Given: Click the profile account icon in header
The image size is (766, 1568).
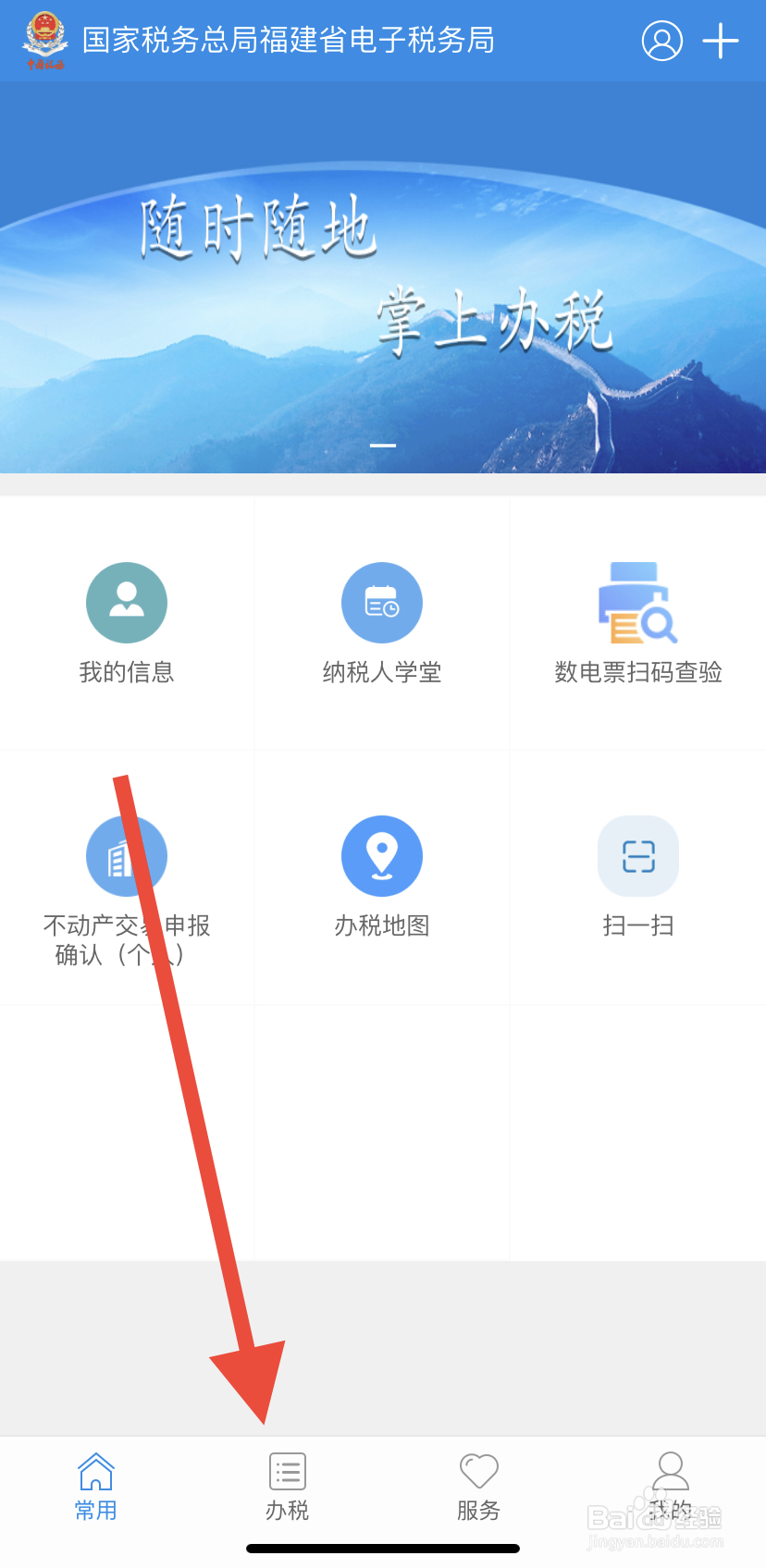Looking at the screenshot, I should (x=661, y=42).
